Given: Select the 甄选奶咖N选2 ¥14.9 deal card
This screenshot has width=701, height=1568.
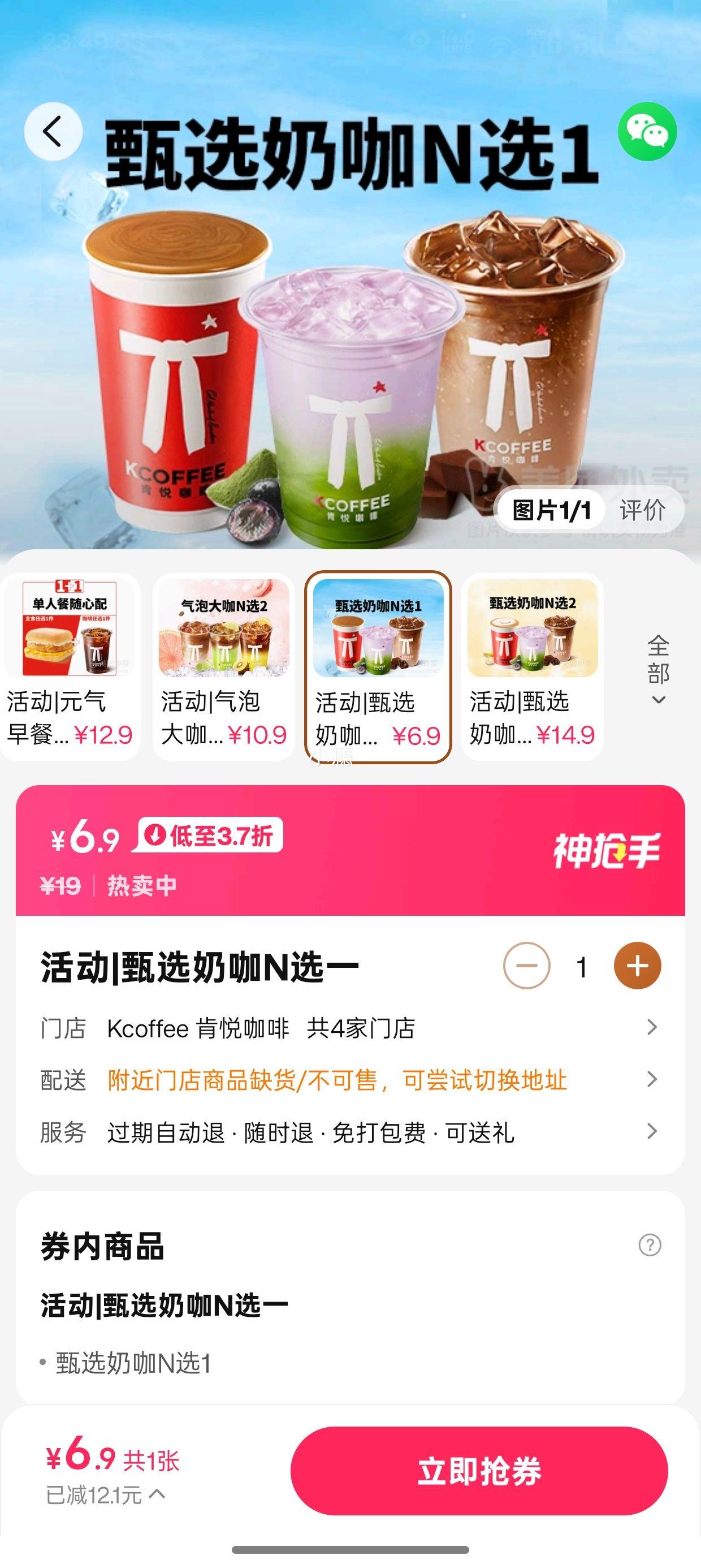Looking at the screenshot, I should click(533, 666).
